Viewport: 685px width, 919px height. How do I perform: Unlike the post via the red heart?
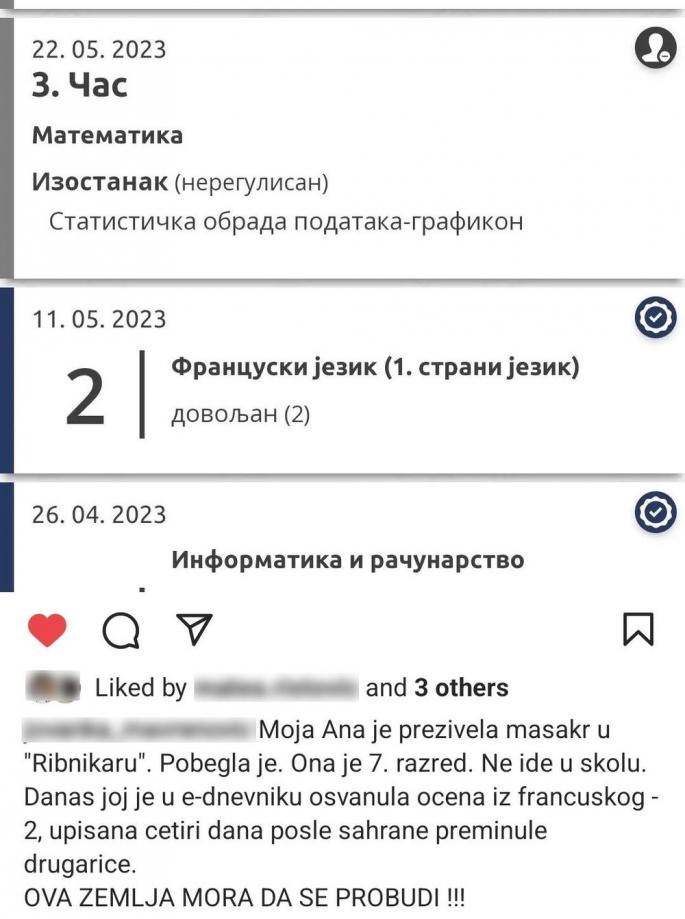click(46, 630)
